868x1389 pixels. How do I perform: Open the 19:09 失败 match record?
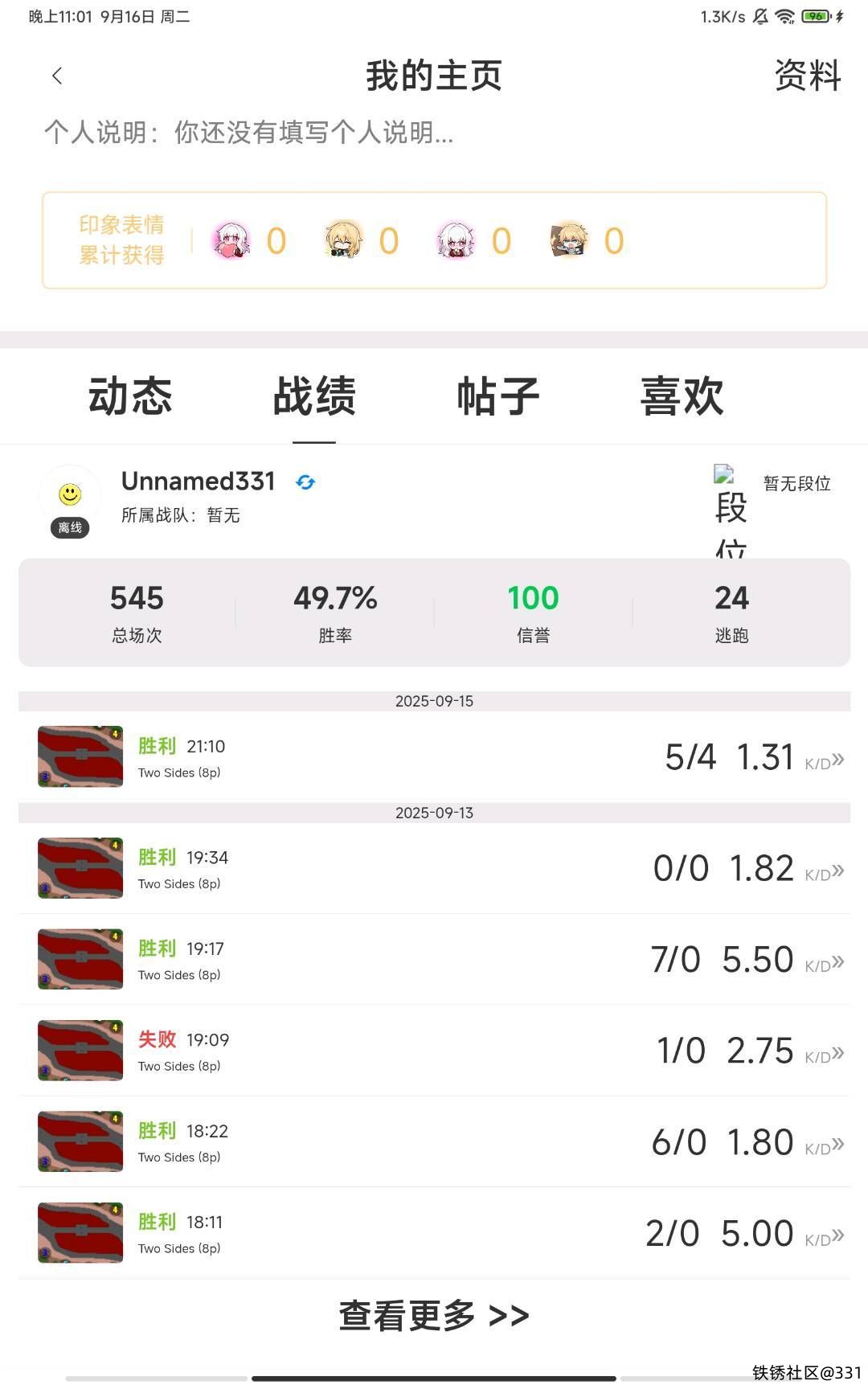pyautogui.click(x=434, y=1051)
